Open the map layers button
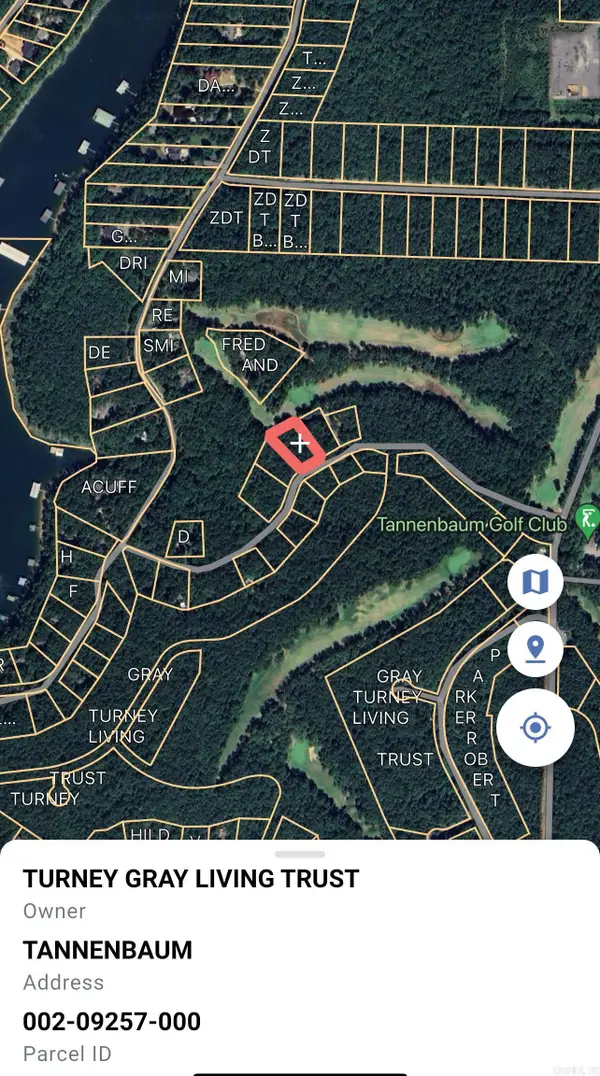Screen dimensions: 600x1076 tap(535, 582)
